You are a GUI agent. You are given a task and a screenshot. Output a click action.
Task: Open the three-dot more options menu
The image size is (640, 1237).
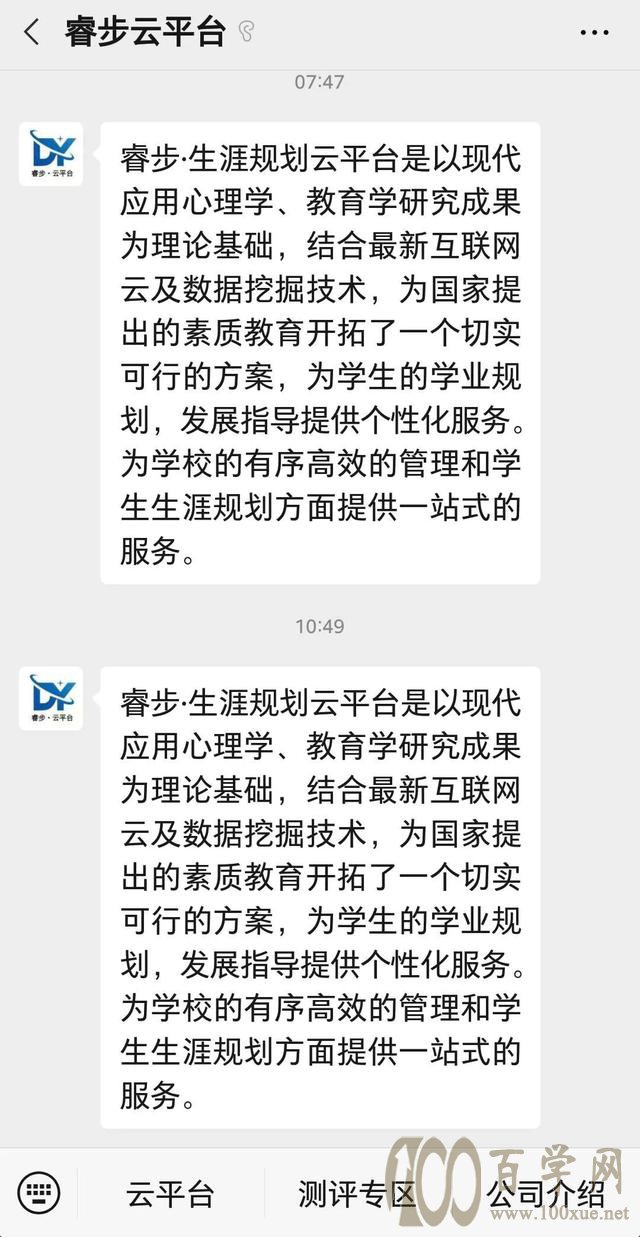pyautogui.click(x=594, y=33)
